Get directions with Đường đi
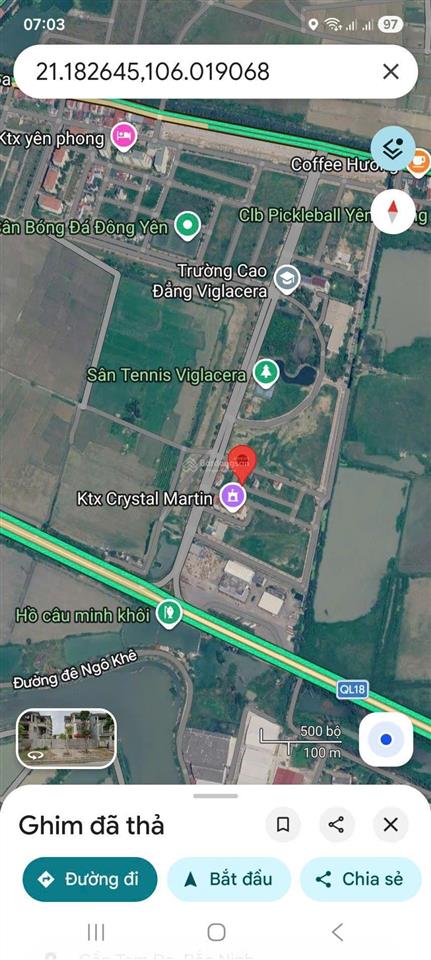Image resolution: width=431 pixels, height=960 pixels. 90,879
